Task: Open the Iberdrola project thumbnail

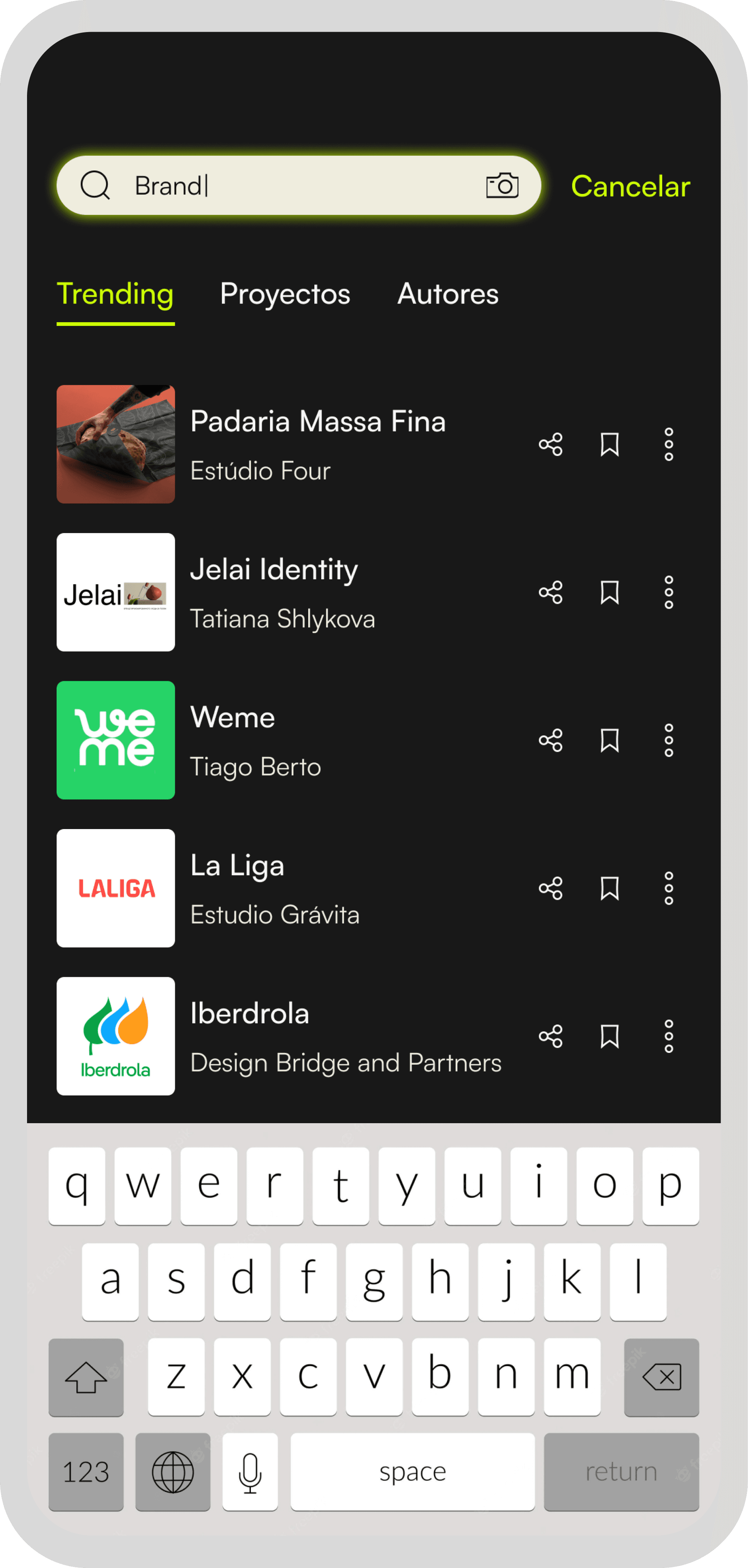Action: pos(116,1036)
